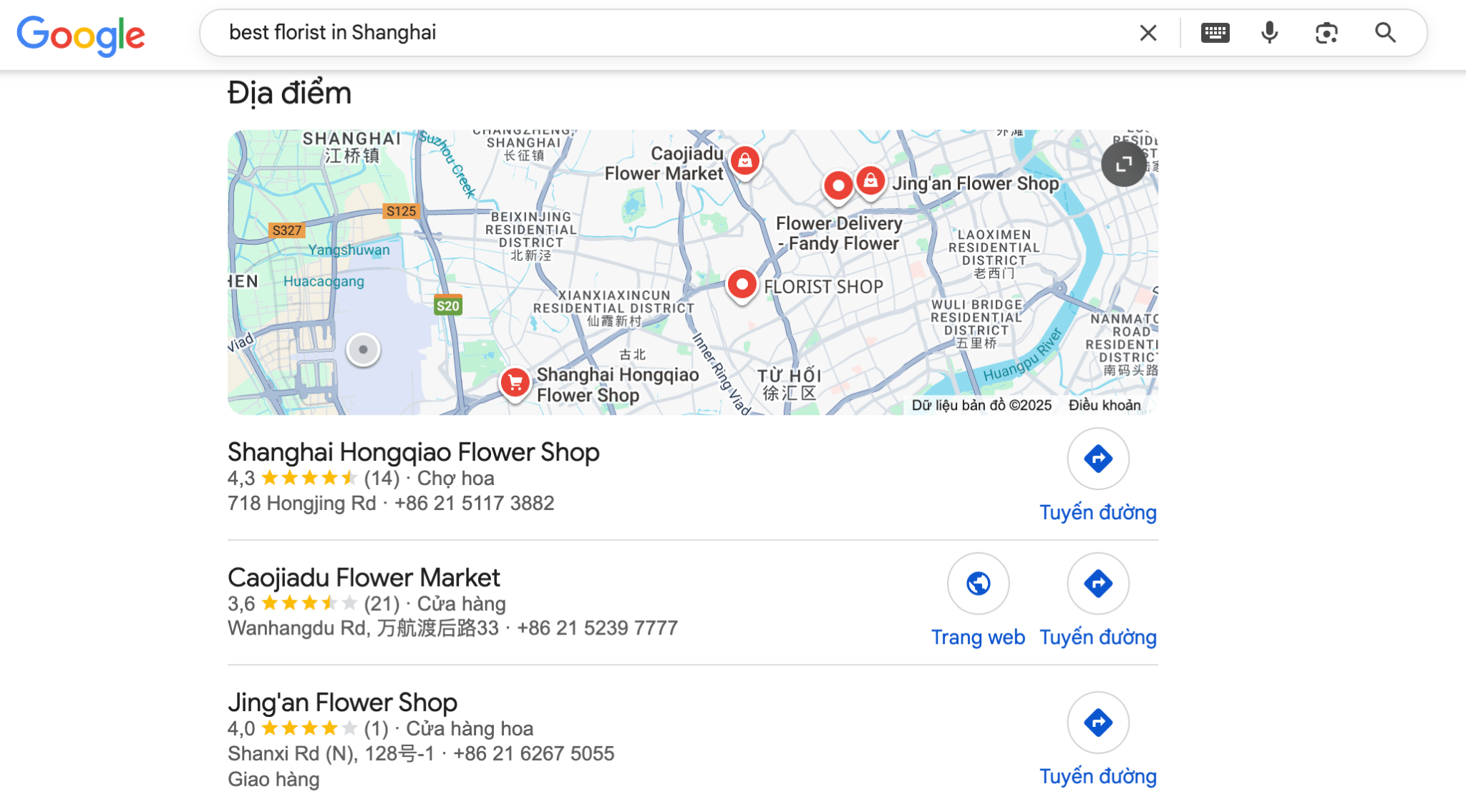Viewport: 1466px width, 812px height.
Task: Open Jing'an Flower Shop listing
Action: point(342,703)
